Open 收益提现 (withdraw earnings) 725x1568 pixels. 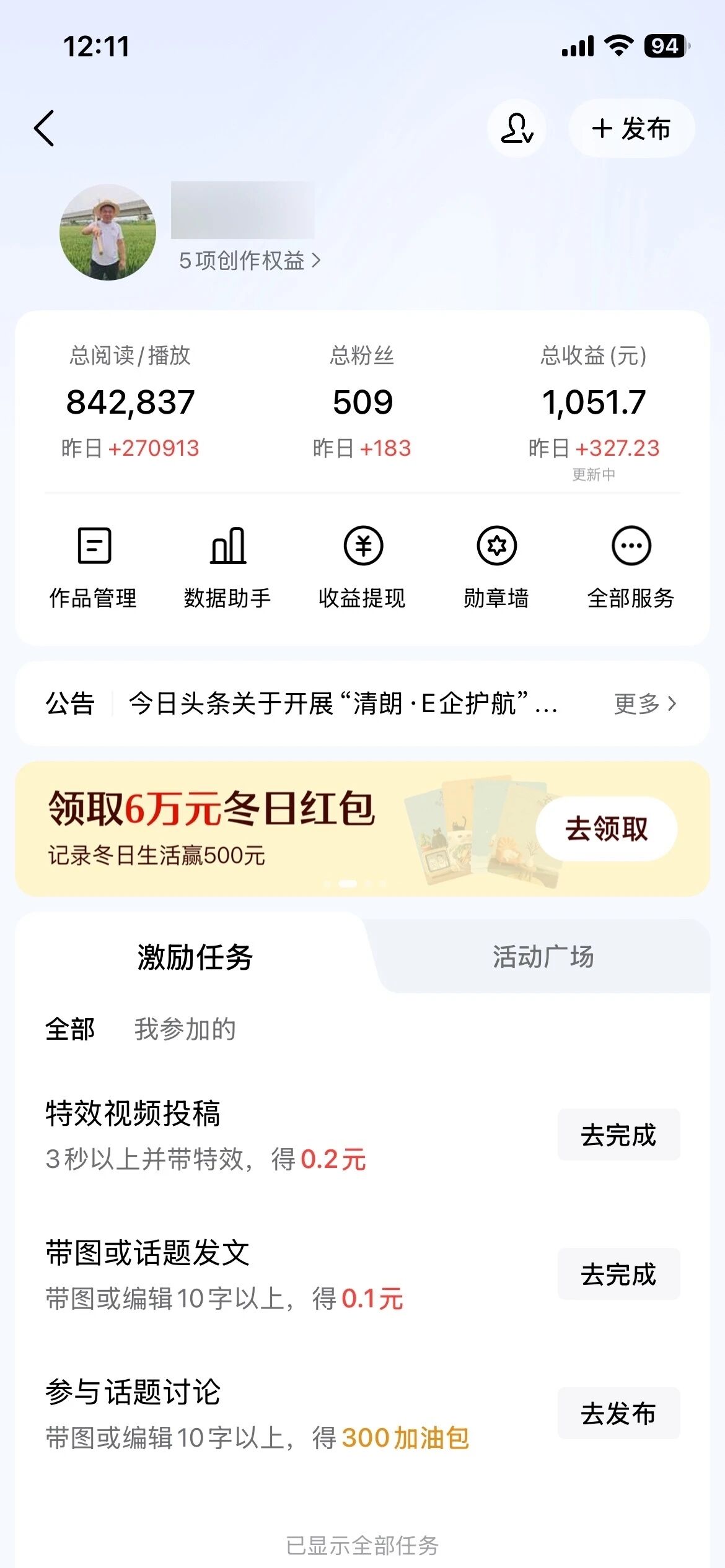tap(362, 567)
